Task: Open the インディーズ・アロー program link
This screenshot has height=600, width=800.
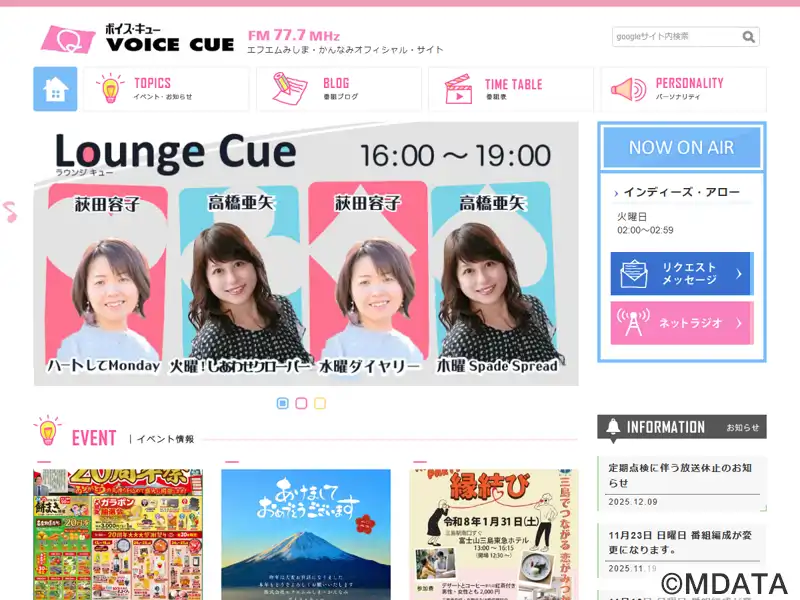Action: 681,192
